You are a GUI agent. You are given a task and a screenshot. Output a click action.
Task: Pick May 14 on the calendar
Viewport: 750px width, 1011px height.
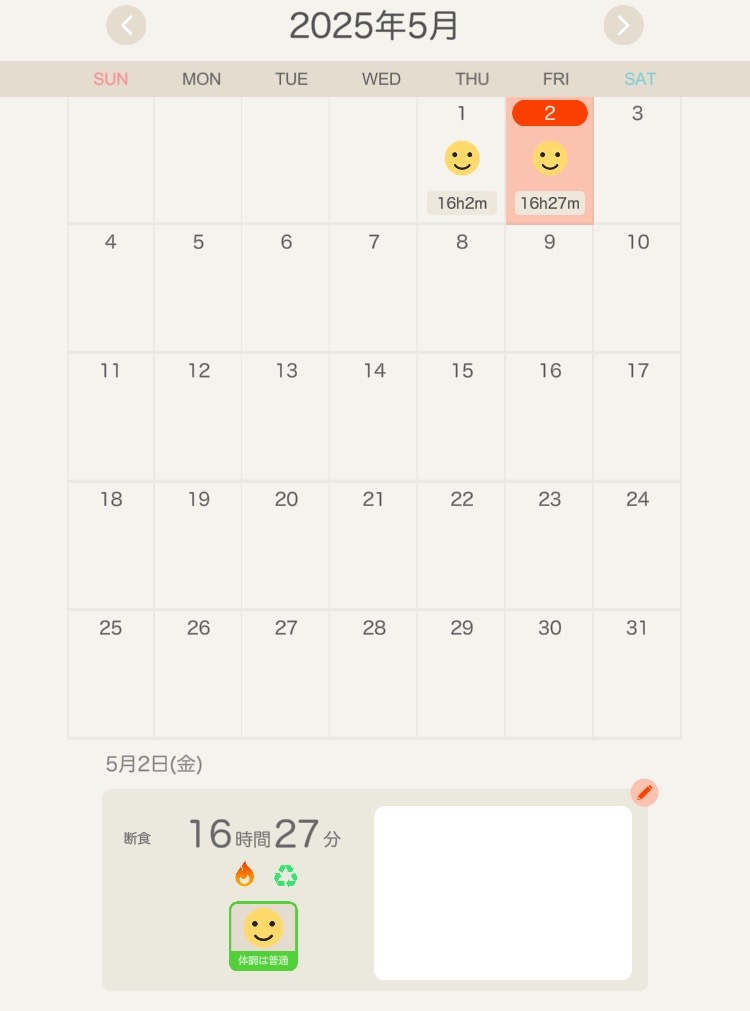(374, 416)
